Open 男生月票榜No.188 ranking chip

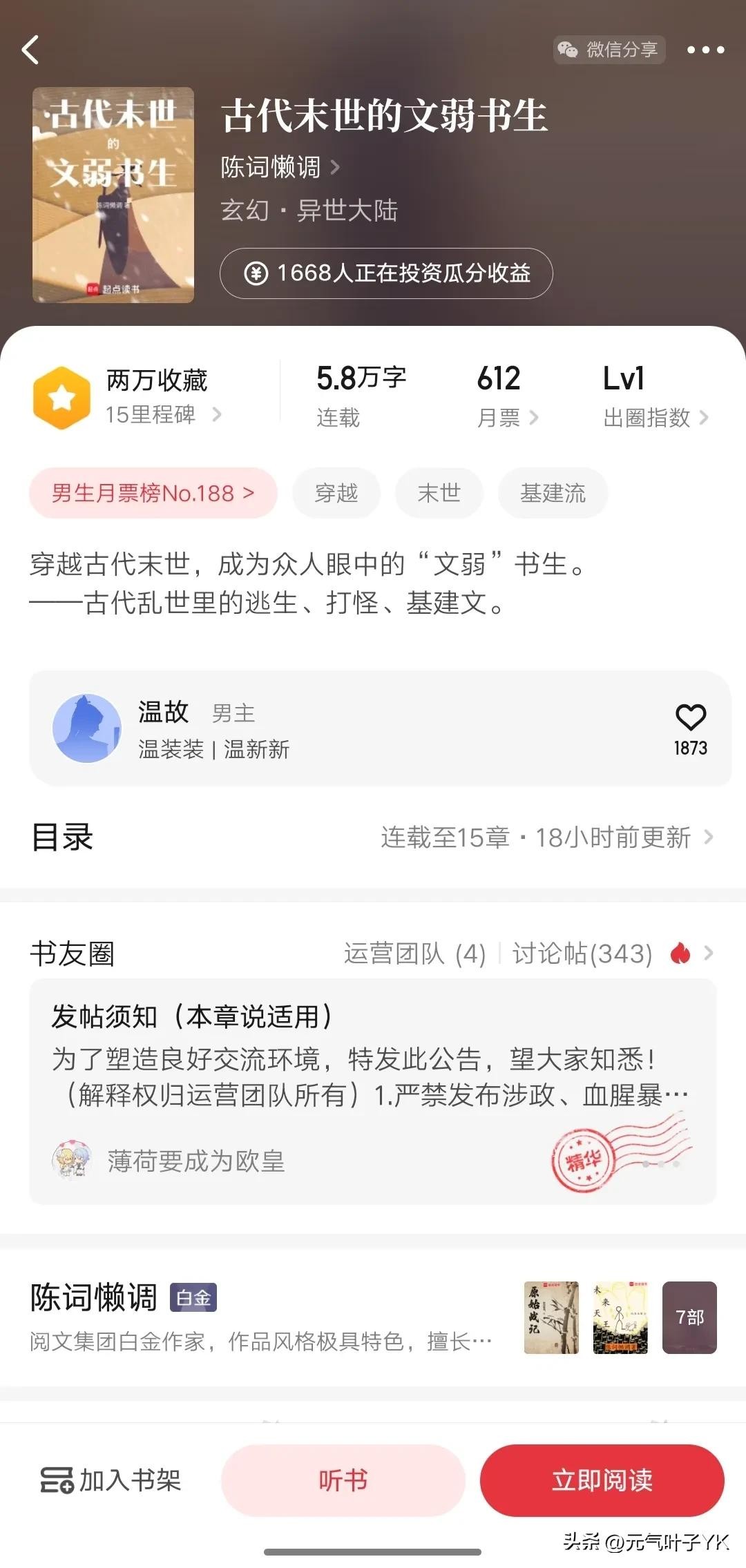point(153,493)
